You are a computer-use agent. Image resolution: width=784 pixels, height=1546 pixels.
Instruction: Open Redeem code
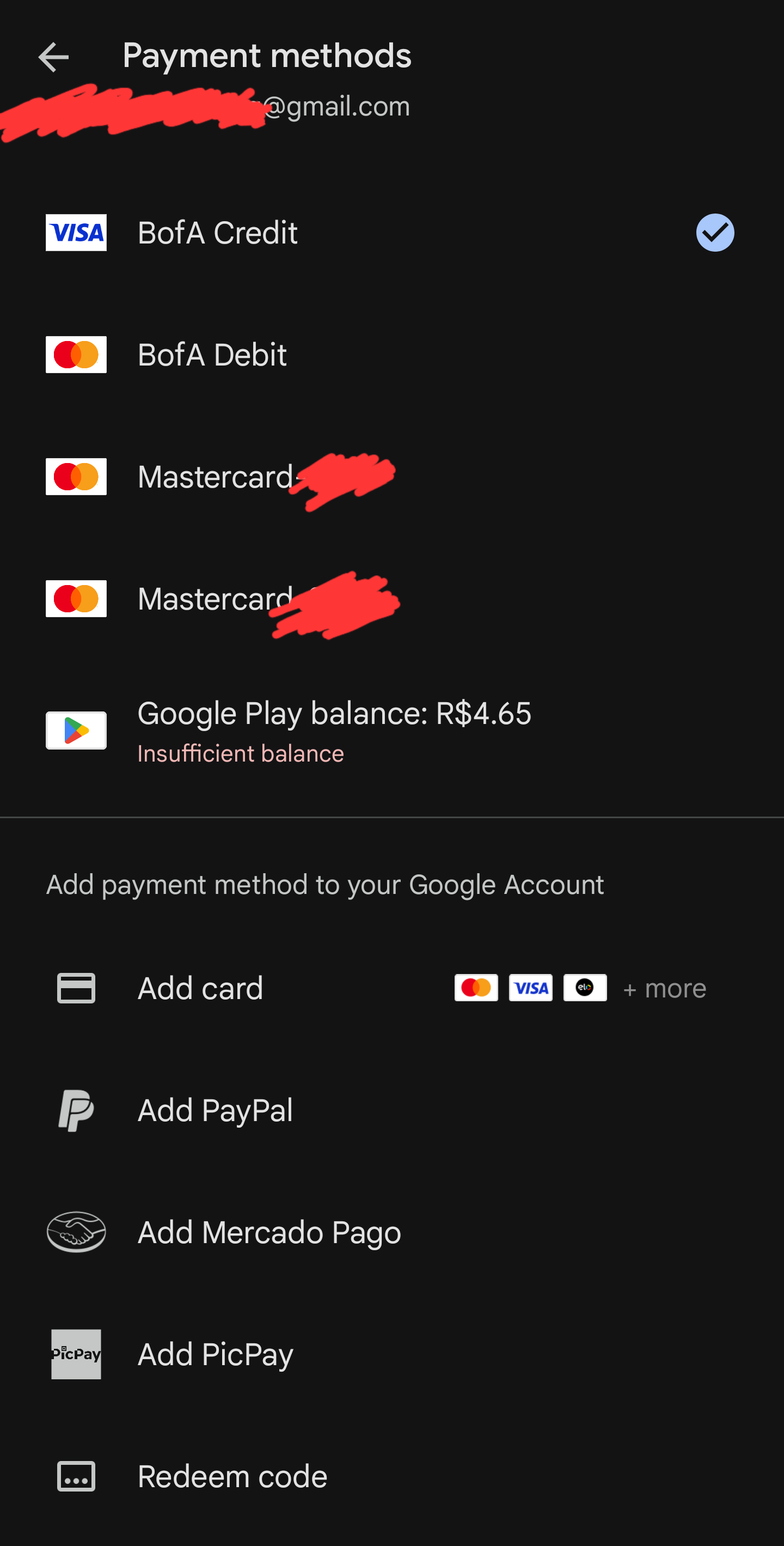pyautogui.click(x=391, y=1476)
